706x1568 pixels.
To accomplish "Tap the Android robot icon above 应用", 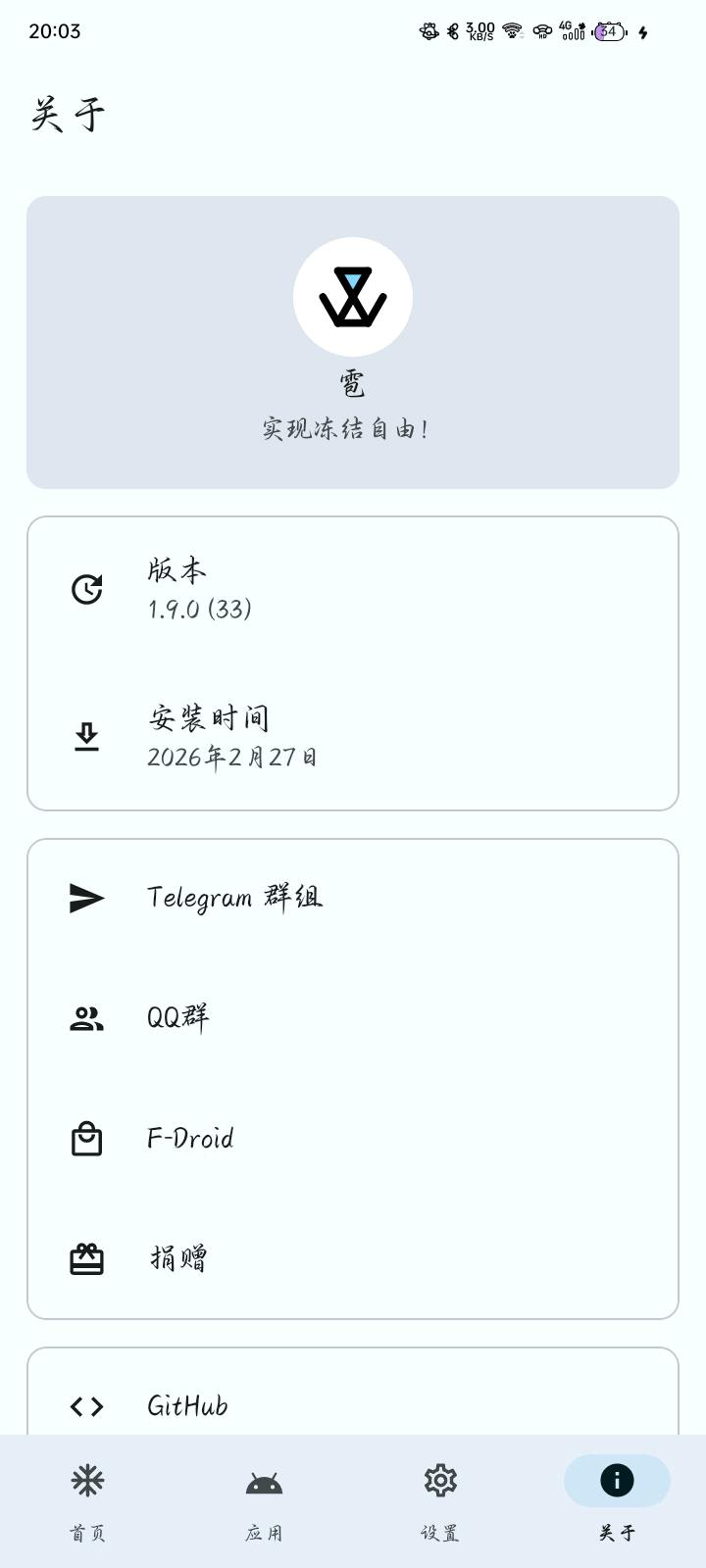I will coord(263,1480).
